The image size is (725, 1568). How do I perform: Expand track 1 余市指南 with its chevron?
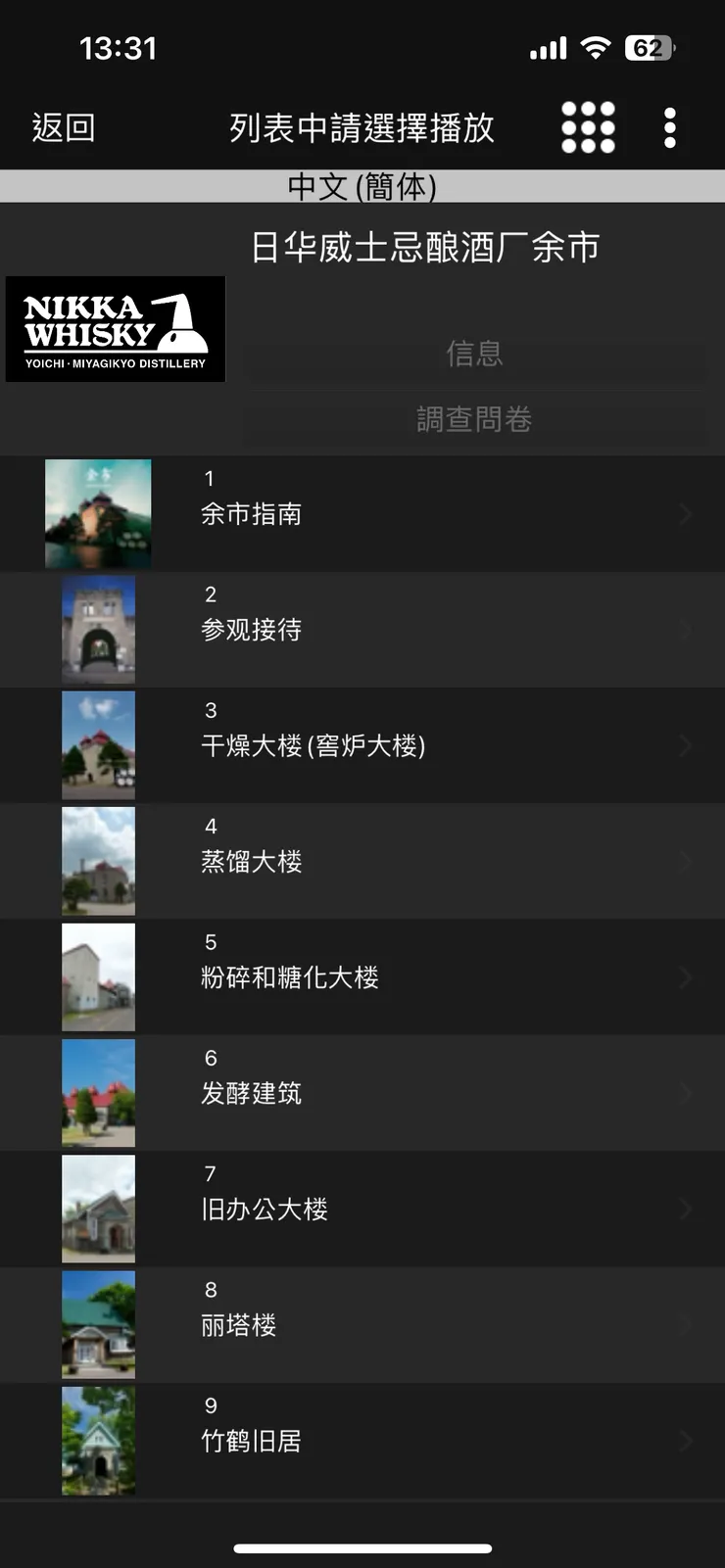(684, 513)
